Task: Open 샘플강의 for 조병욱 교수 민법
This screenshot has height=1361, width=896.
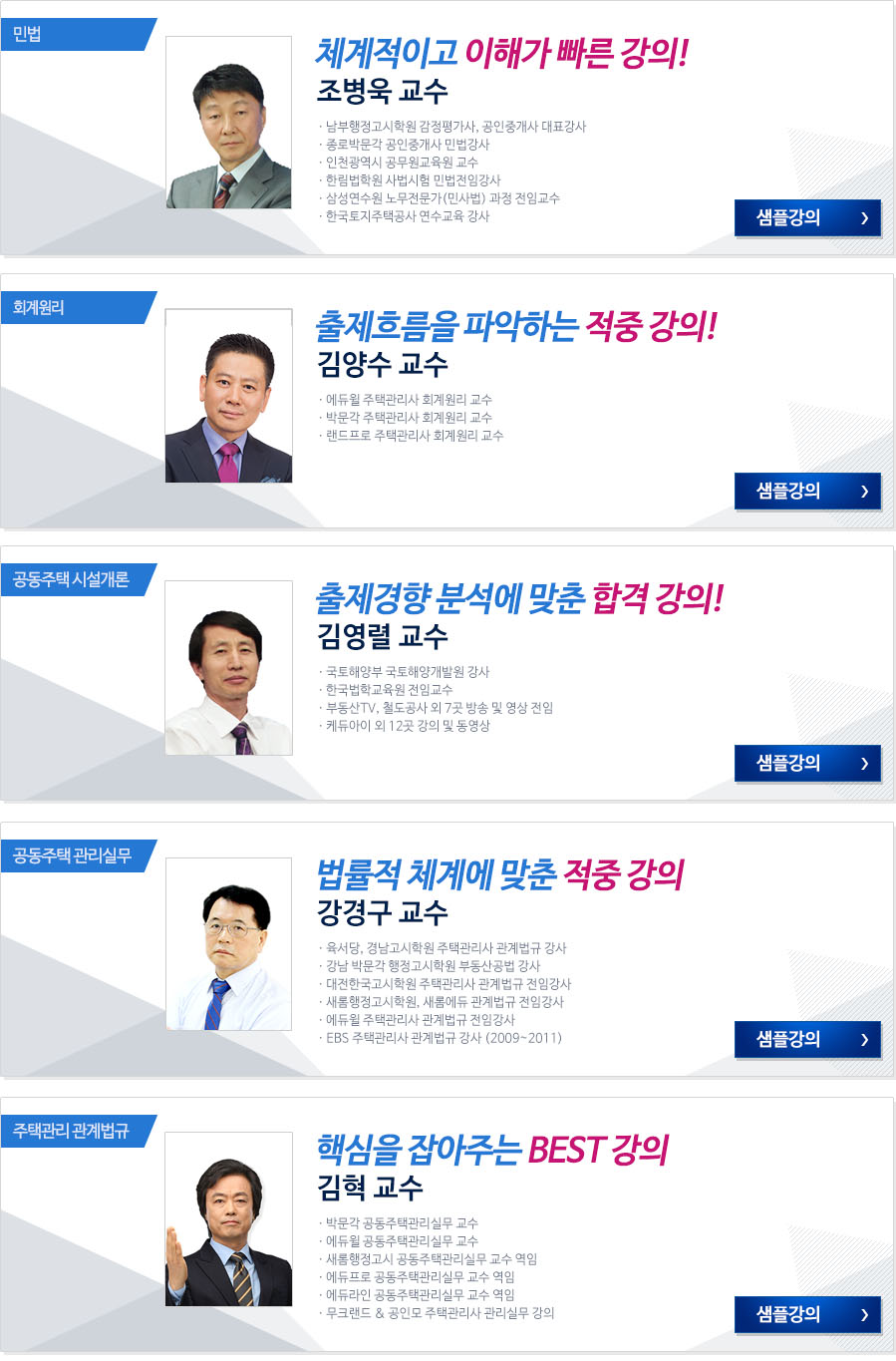Action: tap(807, 217)
